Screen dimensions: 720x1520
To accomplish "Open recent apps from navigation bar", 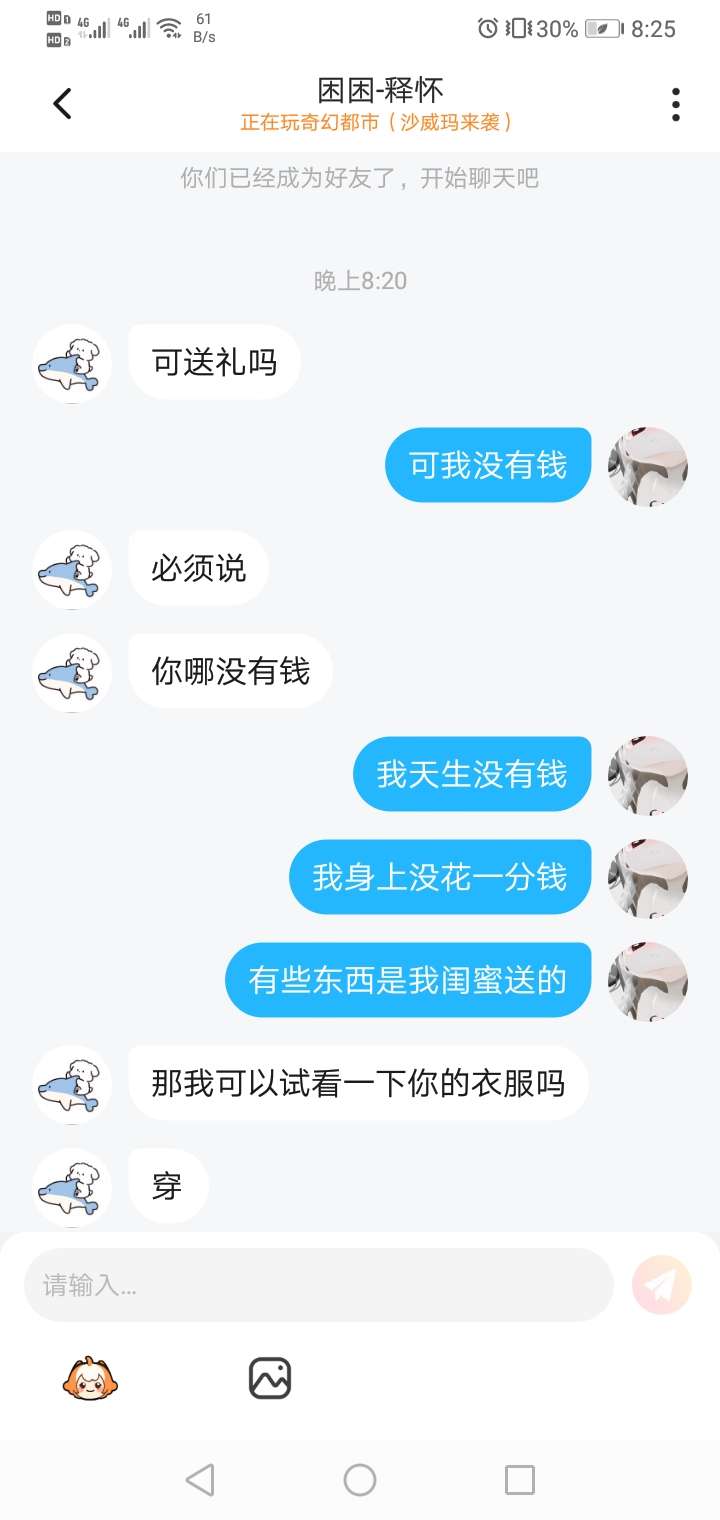I will point(520,1480).
